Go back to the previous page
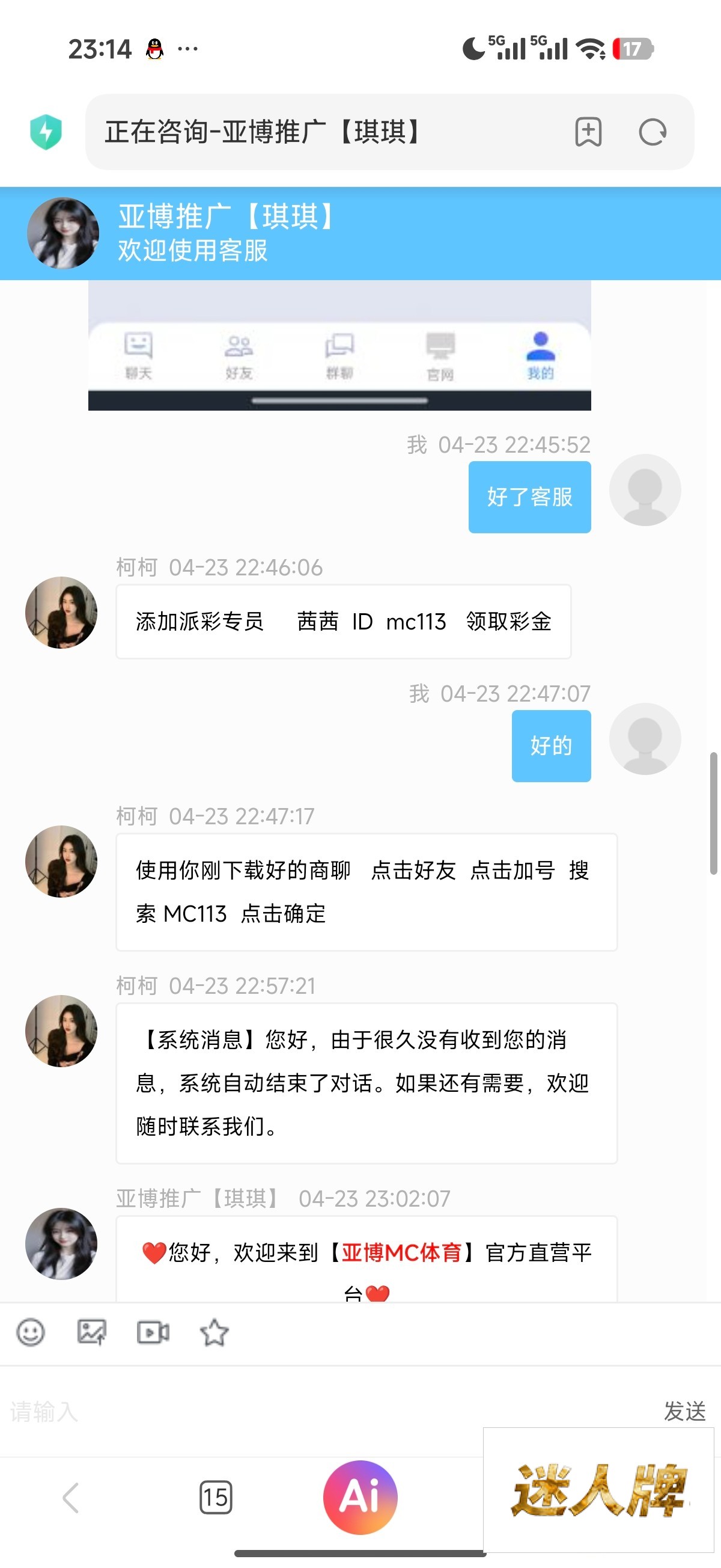Screen dimensions: 721x1568 point(71,1498)
